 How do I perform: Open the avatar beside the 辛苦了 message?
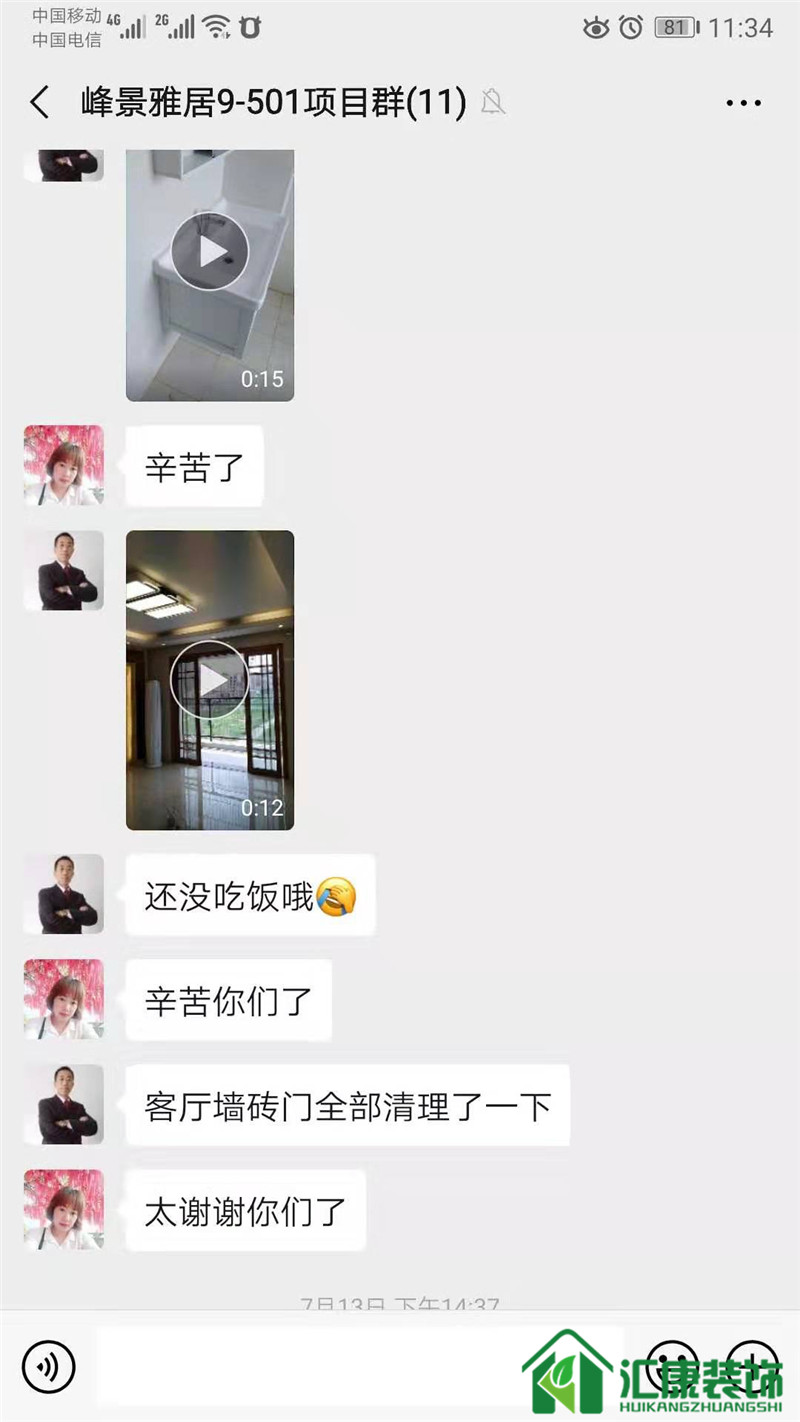[x=64, y=465]
